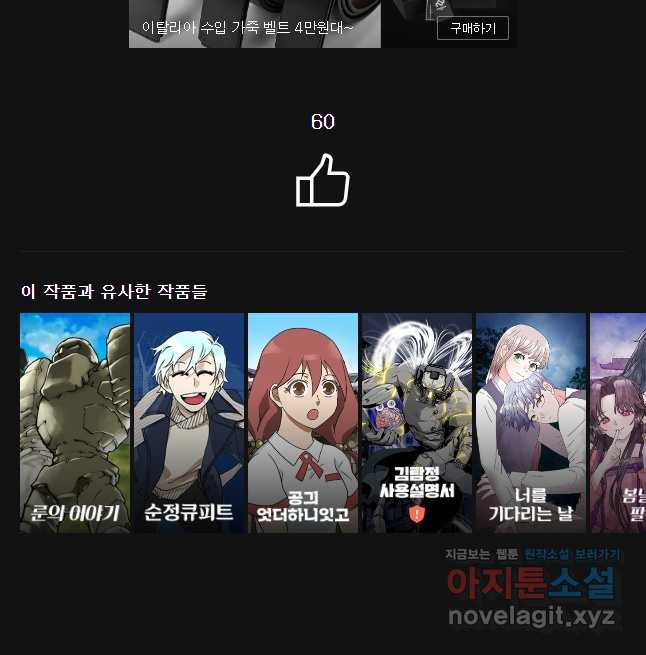Image resolution: width=646 pixels, height=655 pixels.
Task: Open the webtoon 김팔정 사용설명서
Action: [x=417, y=422]
